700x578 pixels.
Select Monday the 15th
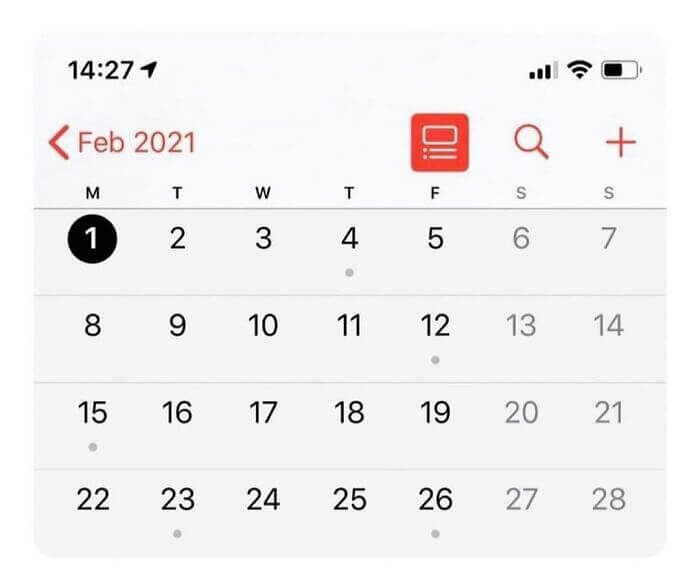pyautogui.click(x=92, y=412)
